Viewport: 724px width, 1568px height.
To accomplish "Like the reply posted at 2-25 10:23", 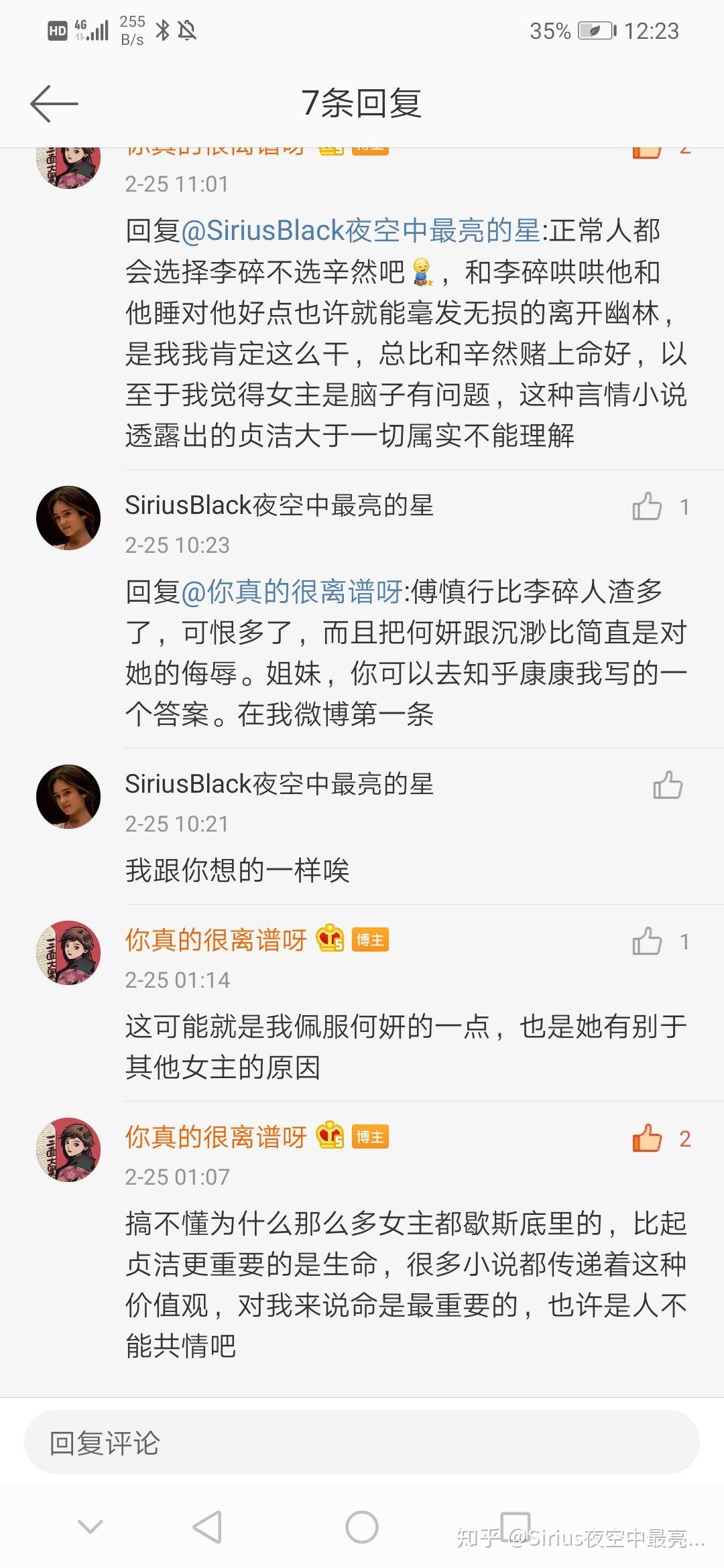I will [648, 507].
